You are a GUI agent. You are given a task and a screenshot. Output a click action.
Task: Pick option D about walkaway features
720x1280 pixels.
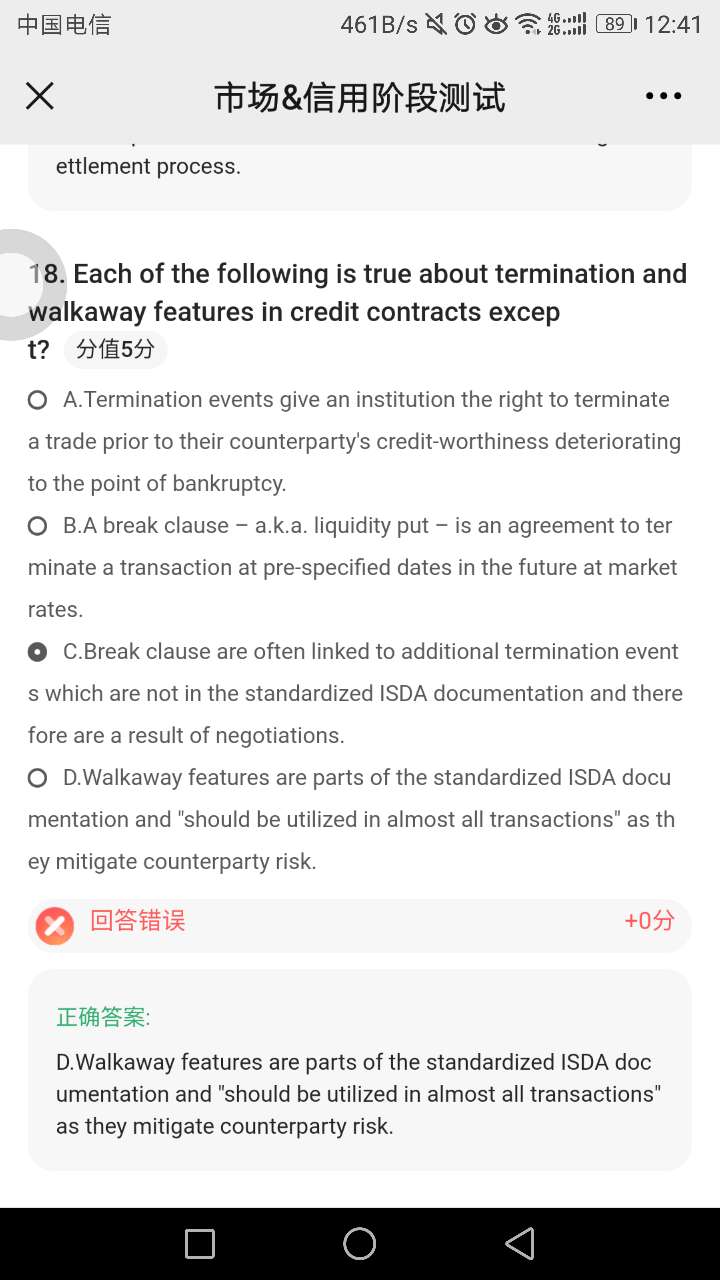(38, 778)
